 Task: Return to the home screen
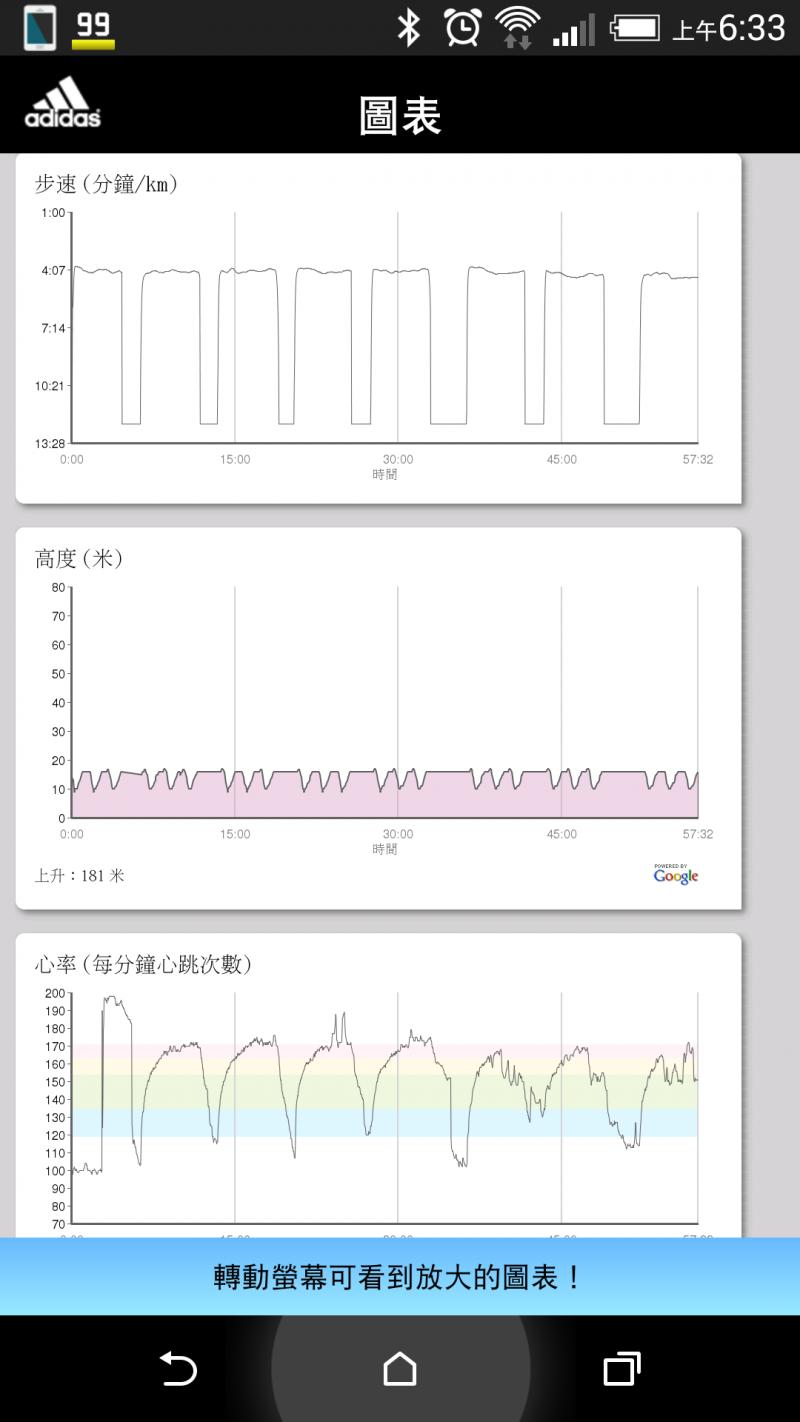click(400, 1368)
